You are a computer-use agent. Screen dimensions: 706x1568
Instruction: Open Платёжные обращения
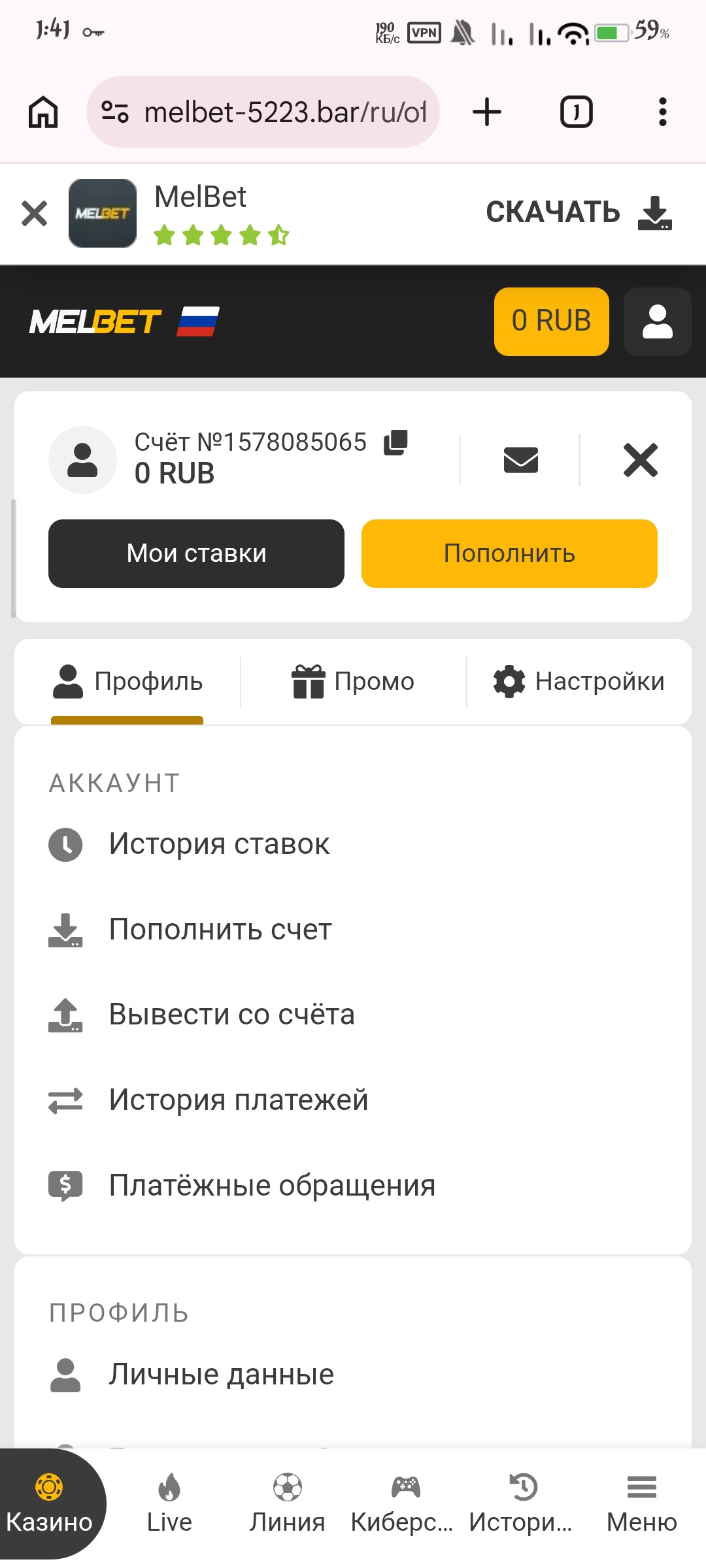point(353,1186)
